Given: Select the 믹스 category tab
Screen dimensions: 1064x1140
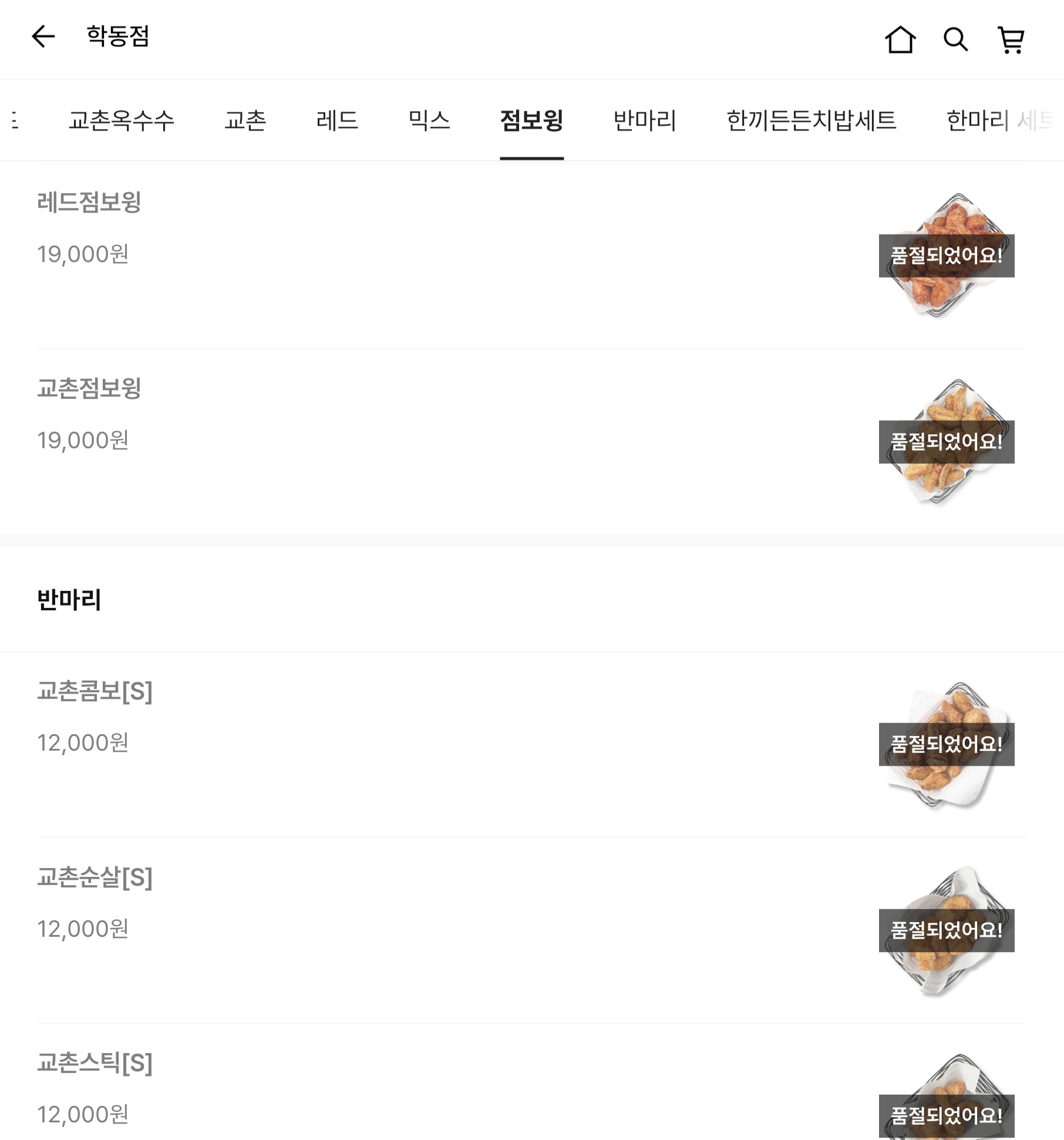Looking at the screenshot, I should [x=429, y=120].
